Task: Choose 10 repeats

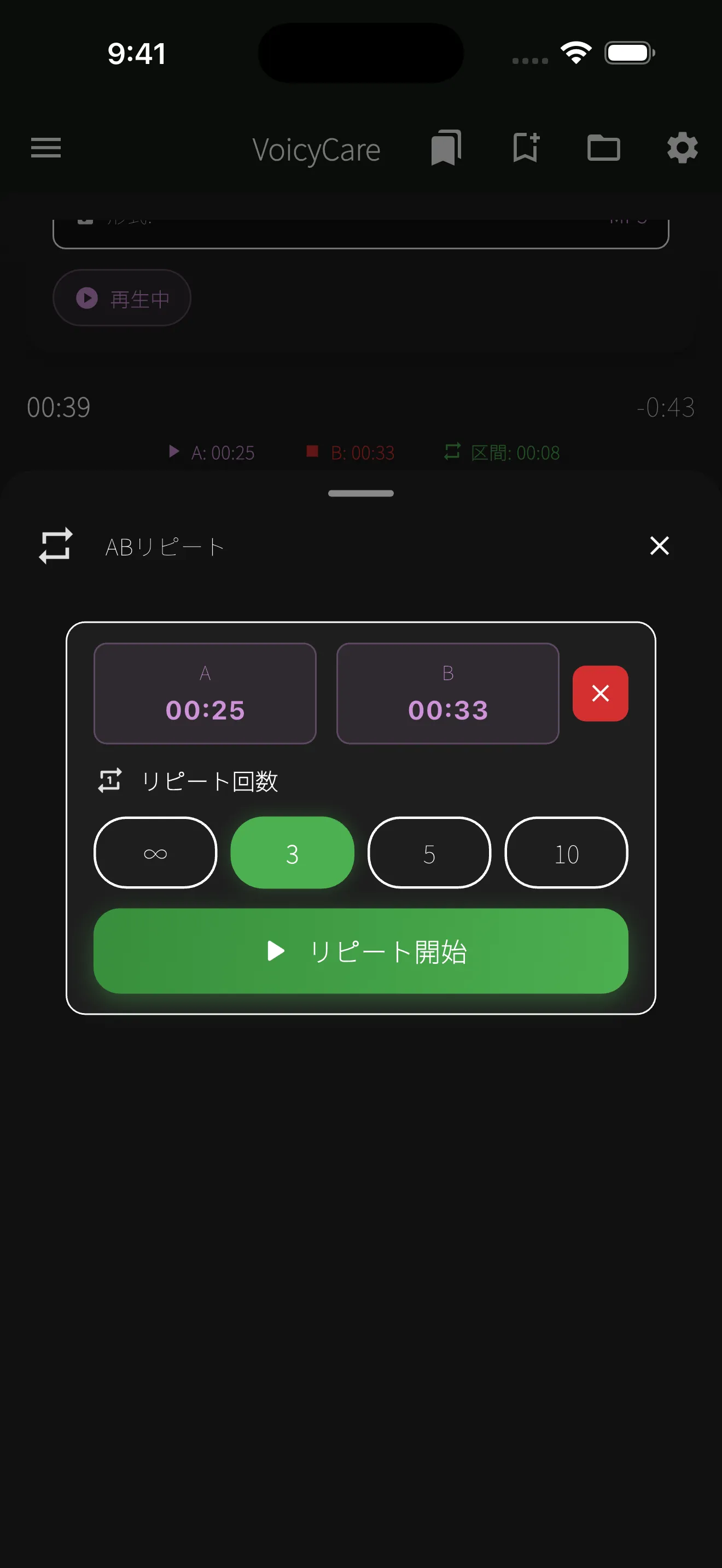Action: tap(566, 853)
